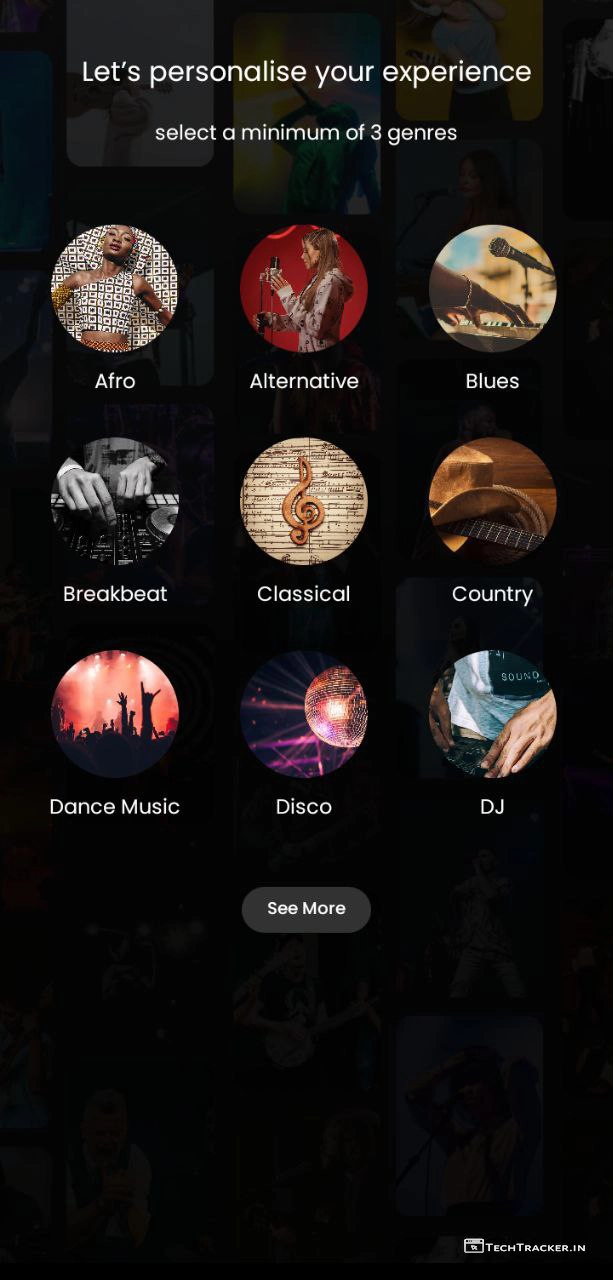Select the Afro genre
613x1280 pixels.
click(115, 288)
